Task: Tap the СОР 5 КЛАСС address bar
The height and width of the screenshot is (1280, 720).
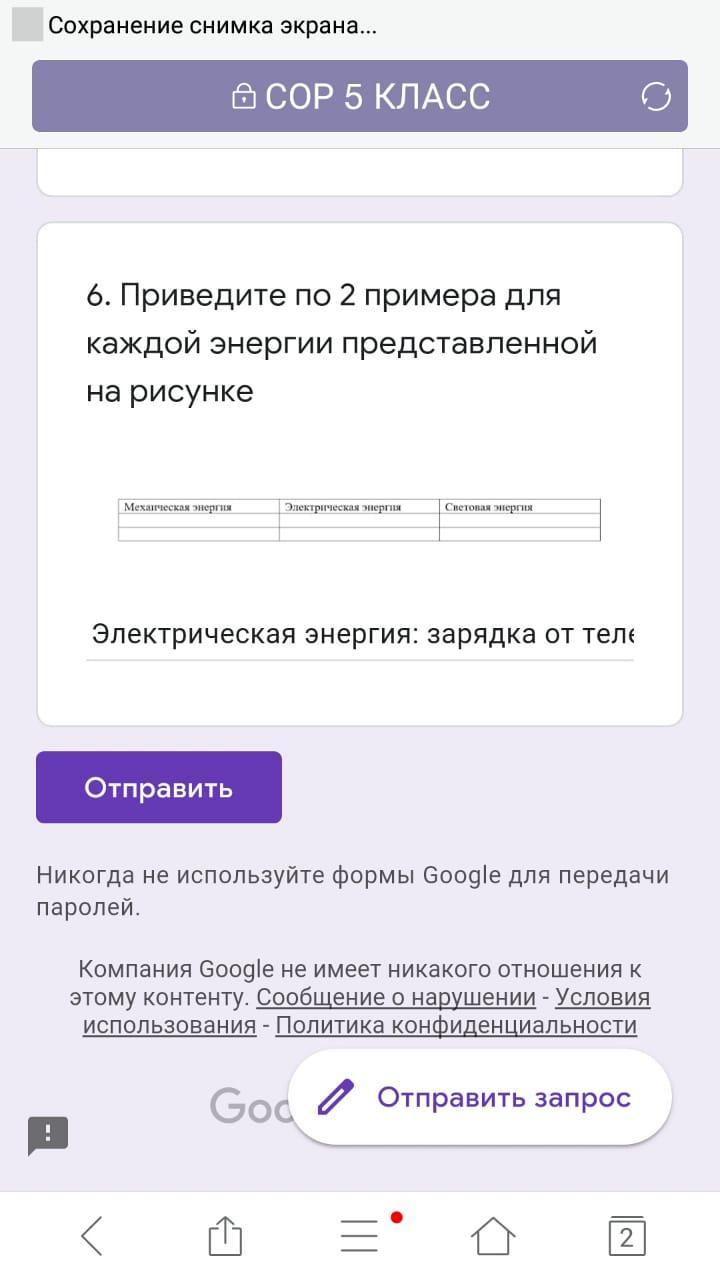Action: (360, 96)
